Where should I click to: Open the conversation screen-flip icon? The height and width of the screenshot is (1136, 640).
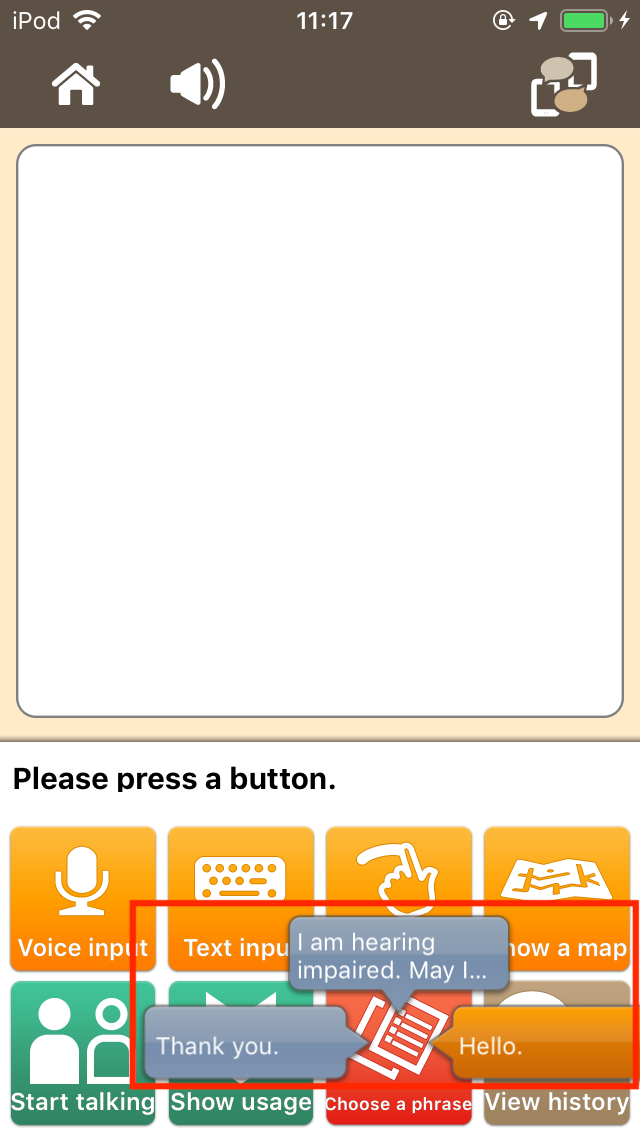point(564,83)
